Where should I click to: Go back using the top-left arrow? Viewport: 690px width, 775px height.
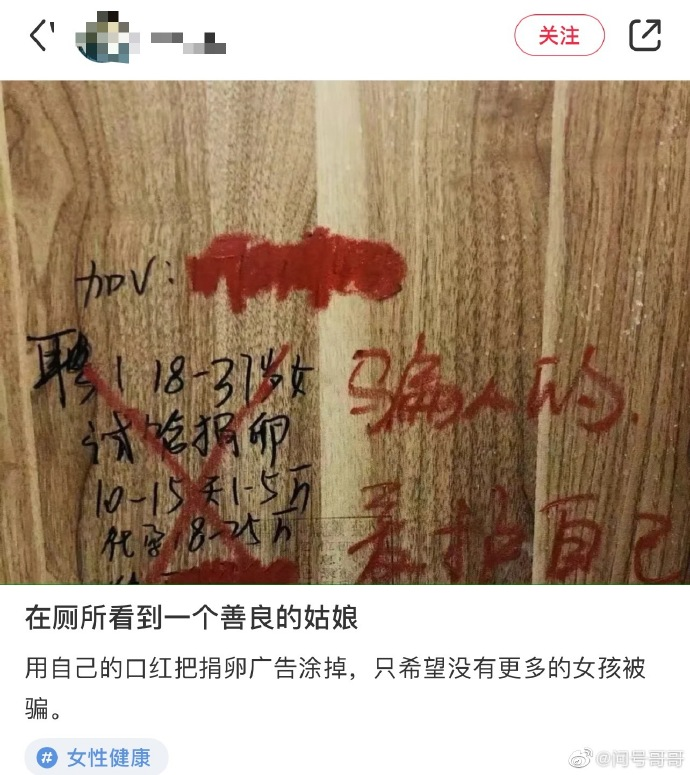[x=39, y=36]
